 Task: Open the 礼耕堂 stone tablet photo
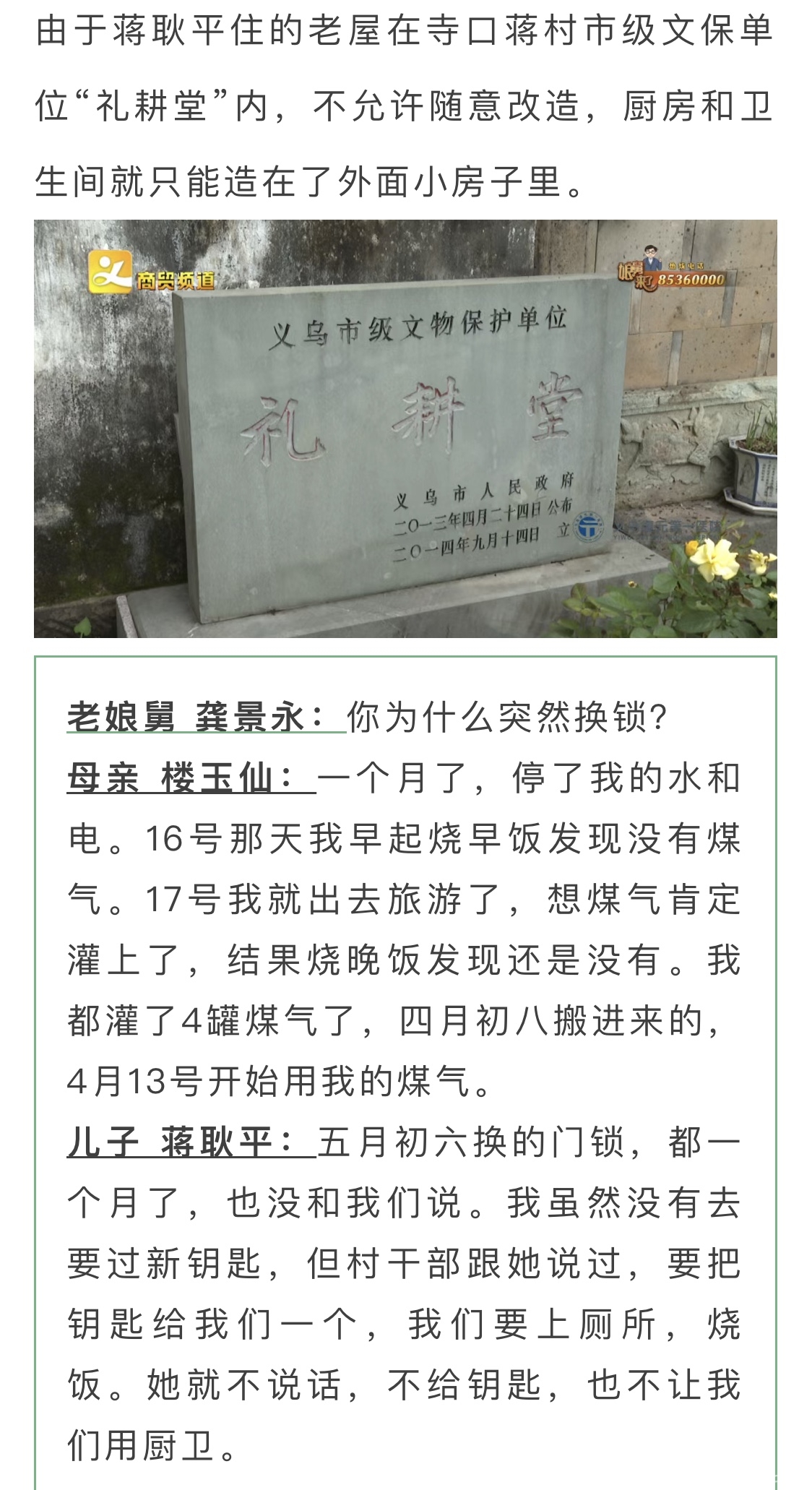(x=405, y=429)
